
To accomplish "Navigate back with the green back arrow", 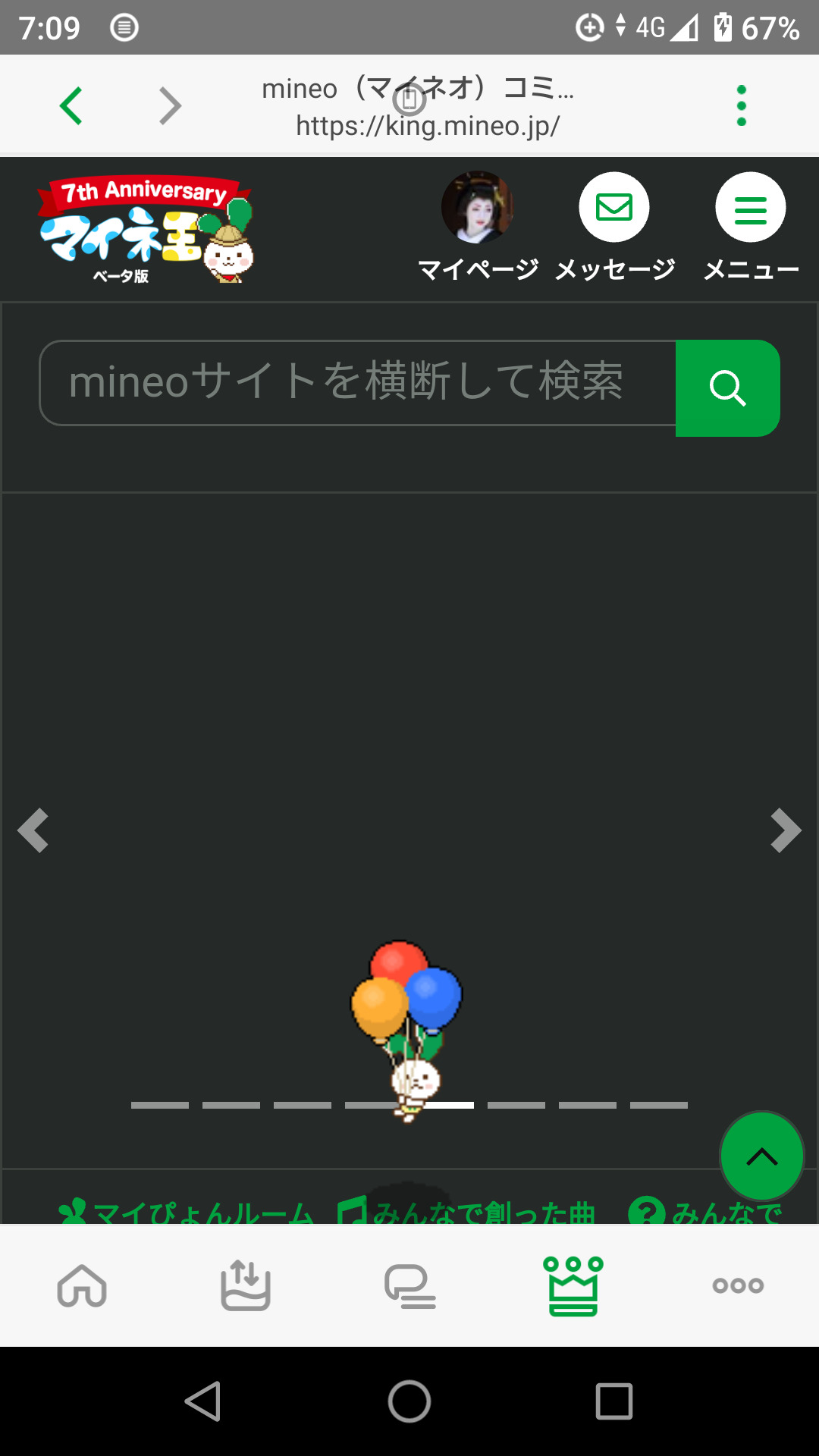I will click(71, 105).
